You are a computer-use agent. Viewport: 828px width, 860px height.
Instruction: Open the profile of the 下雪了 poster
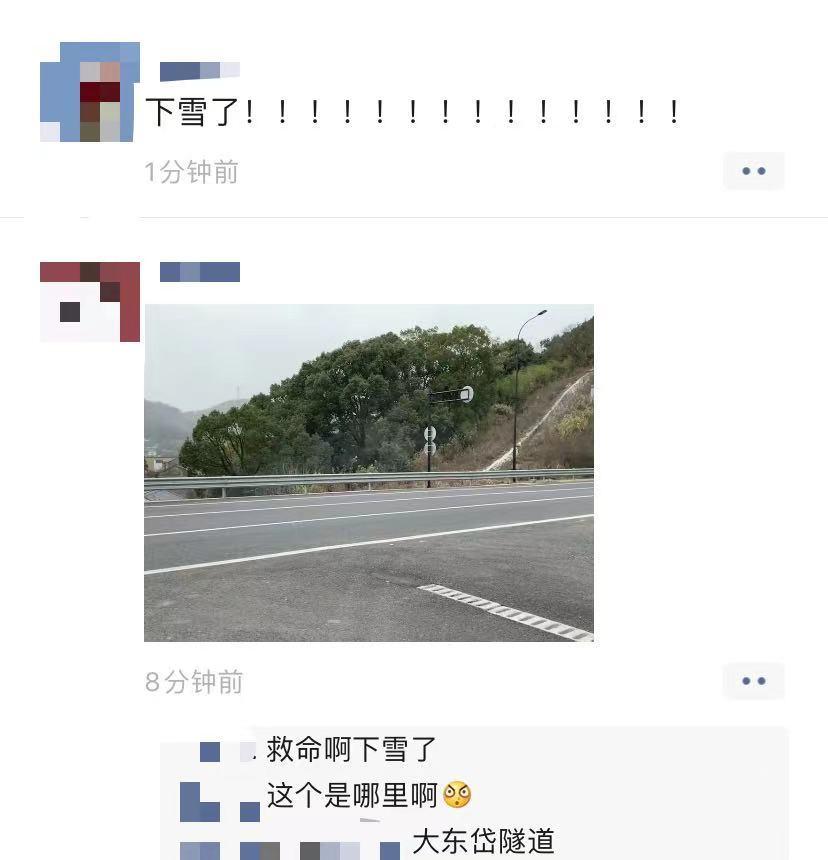[x=89, y=92]
